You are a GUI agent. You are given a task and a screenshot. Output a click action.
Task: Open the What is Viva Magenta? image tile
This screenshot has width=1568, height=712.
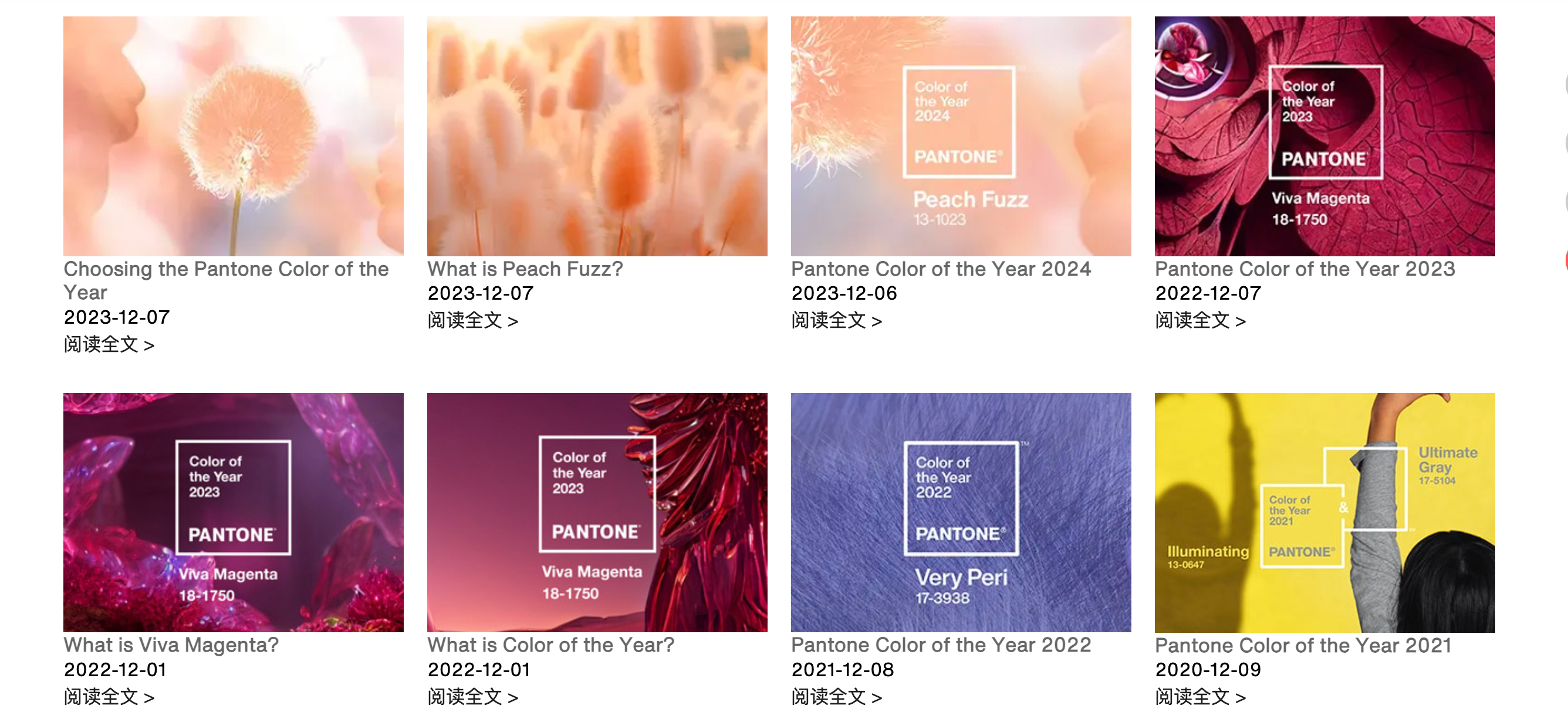tap(233, 512)
